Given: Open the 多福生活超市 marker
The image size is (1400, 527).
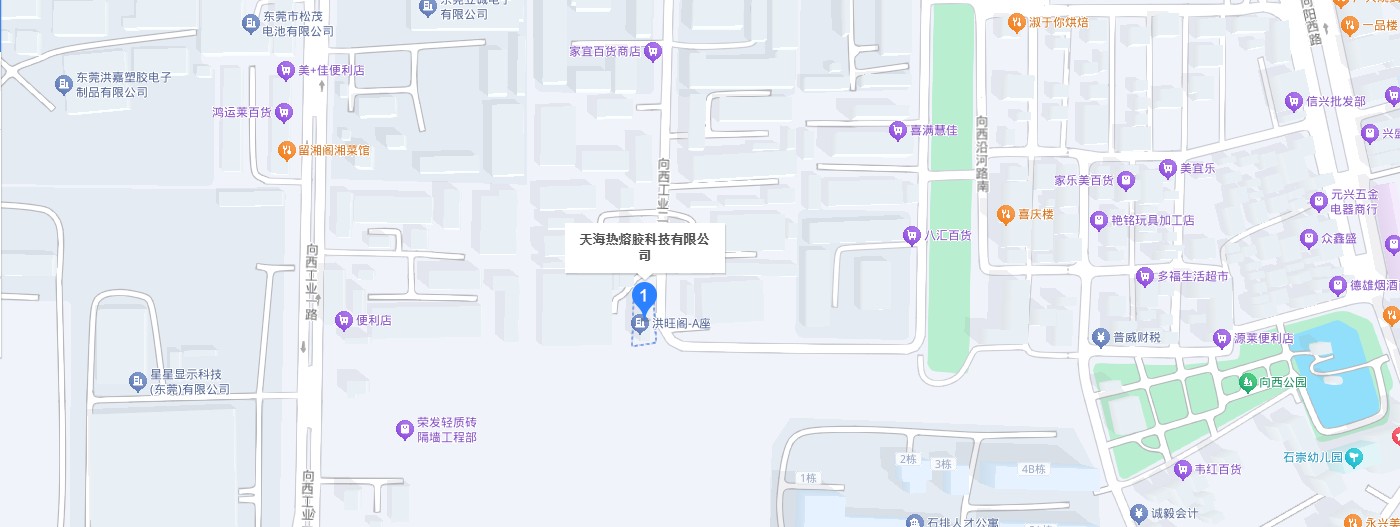Looking at the screenshot, I should [1145, 276].
